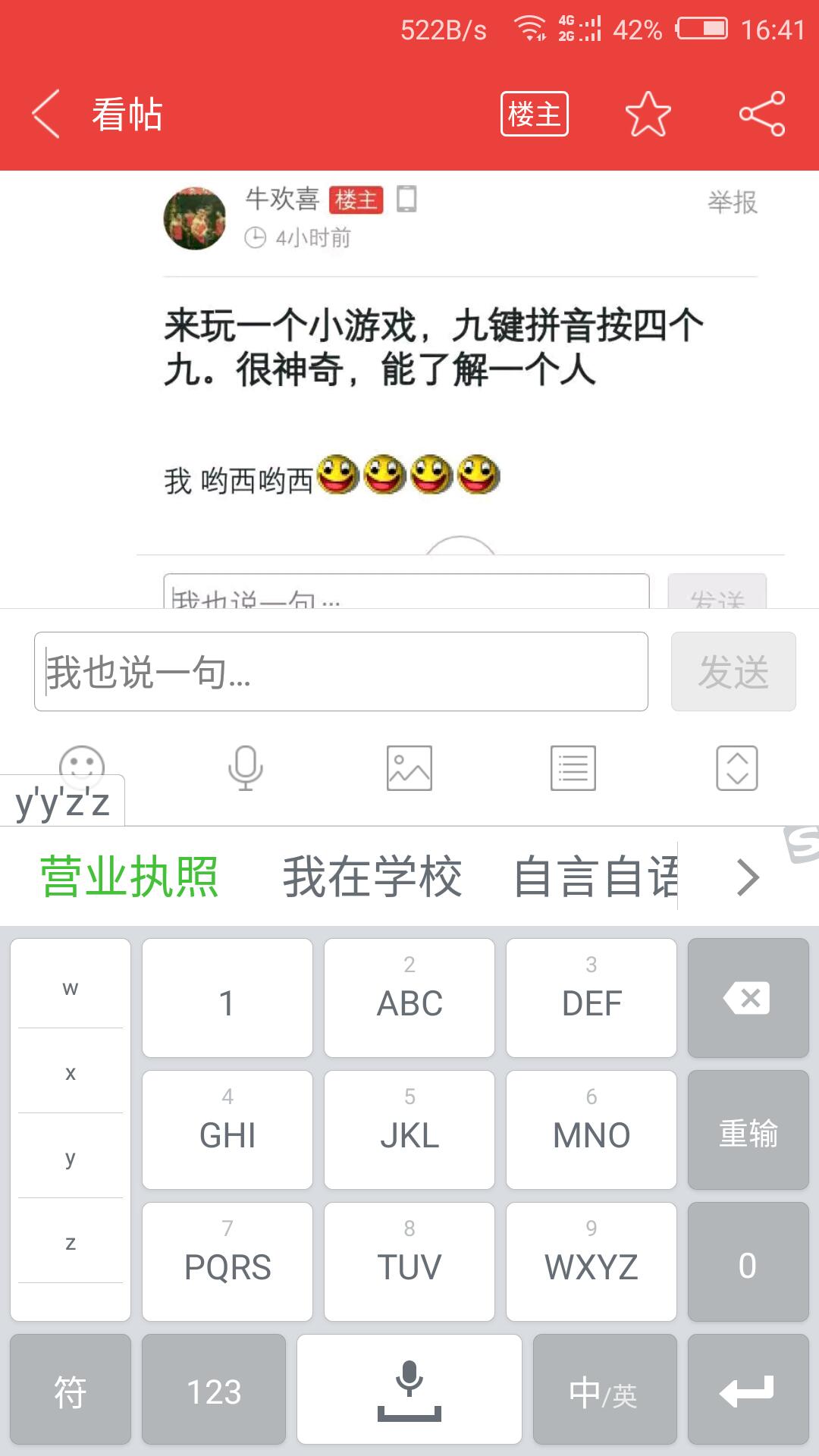Open 牛欢喜's profile avatar
The image size is (819, 1456).
(195, 218)
